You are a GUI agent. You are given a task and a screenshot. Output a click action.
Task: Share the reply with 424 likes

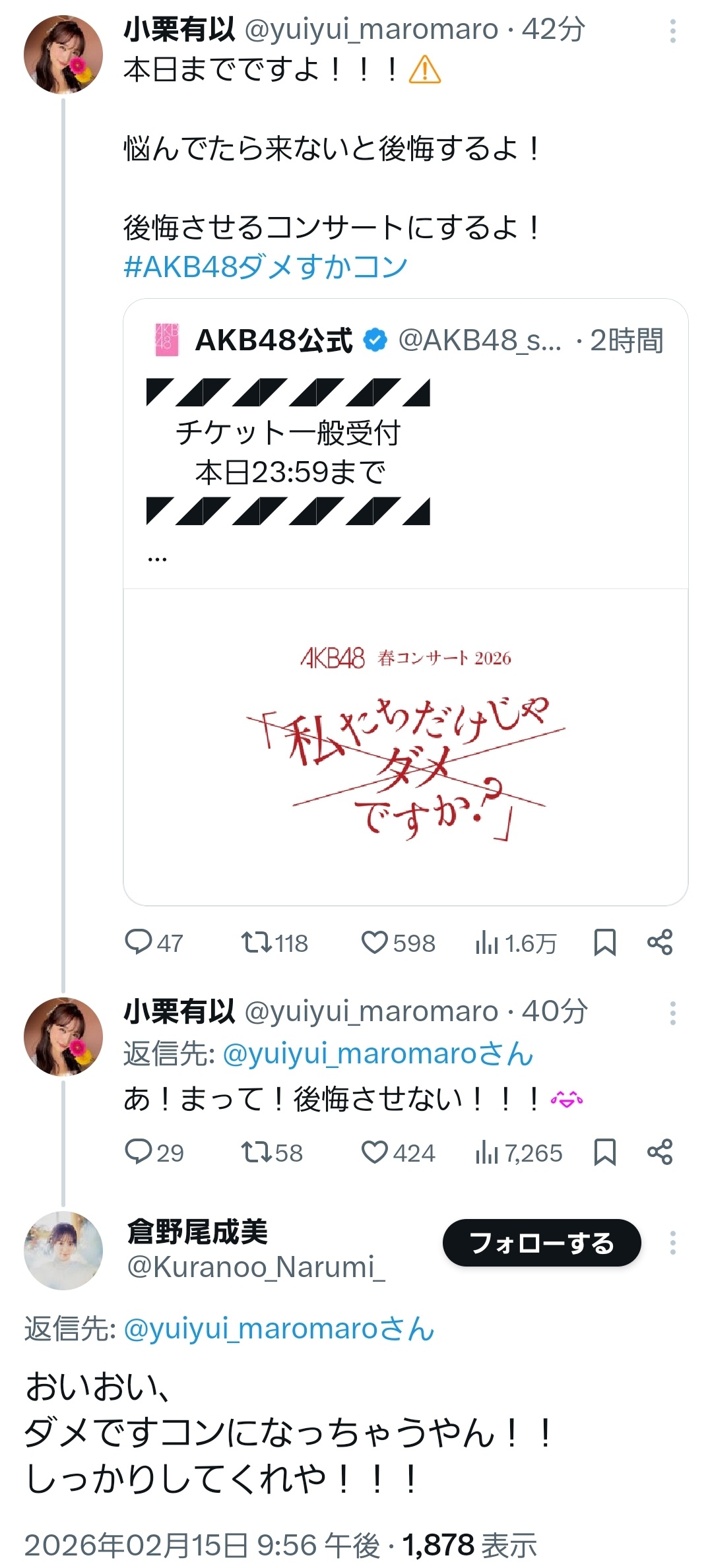coord(659,1152)
